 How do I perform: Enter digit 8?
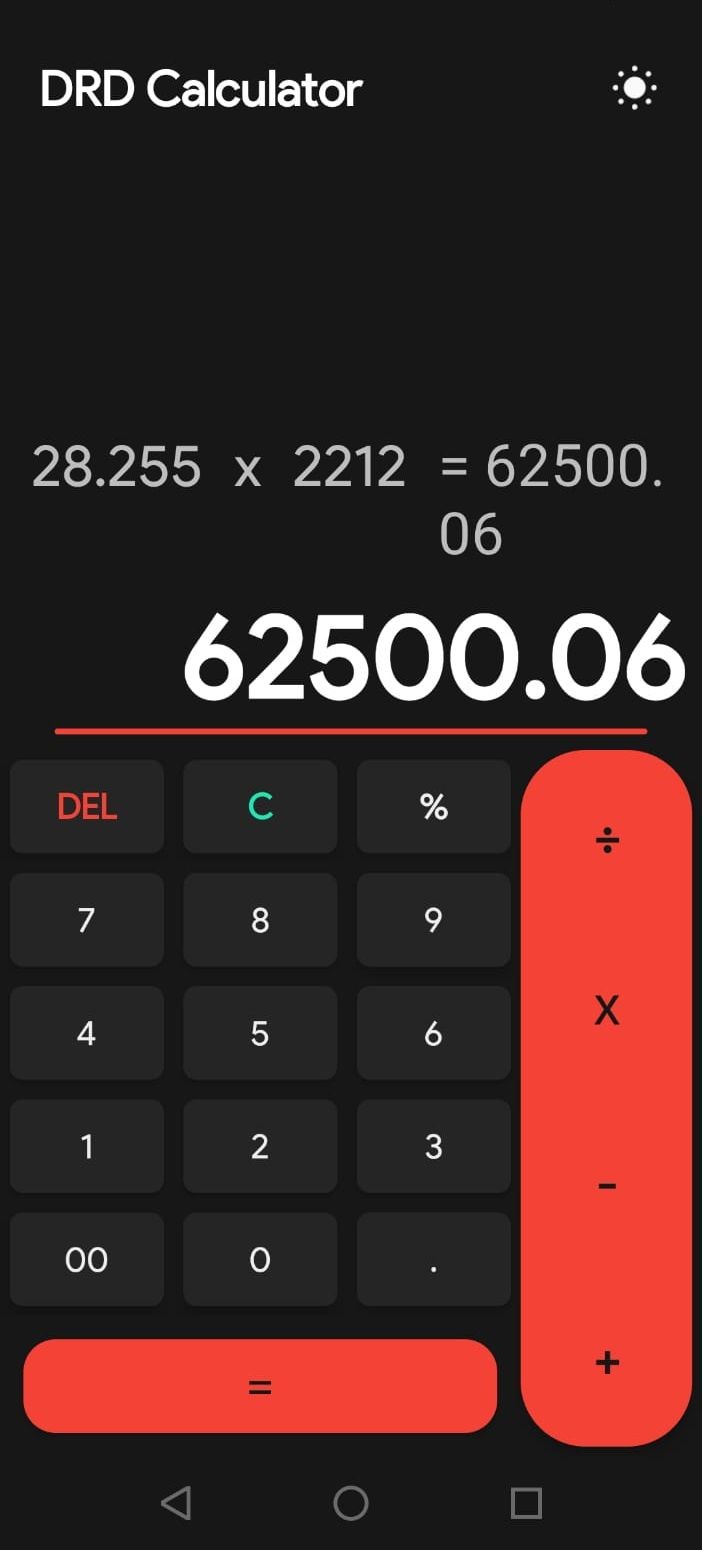(x=260, y=920)
